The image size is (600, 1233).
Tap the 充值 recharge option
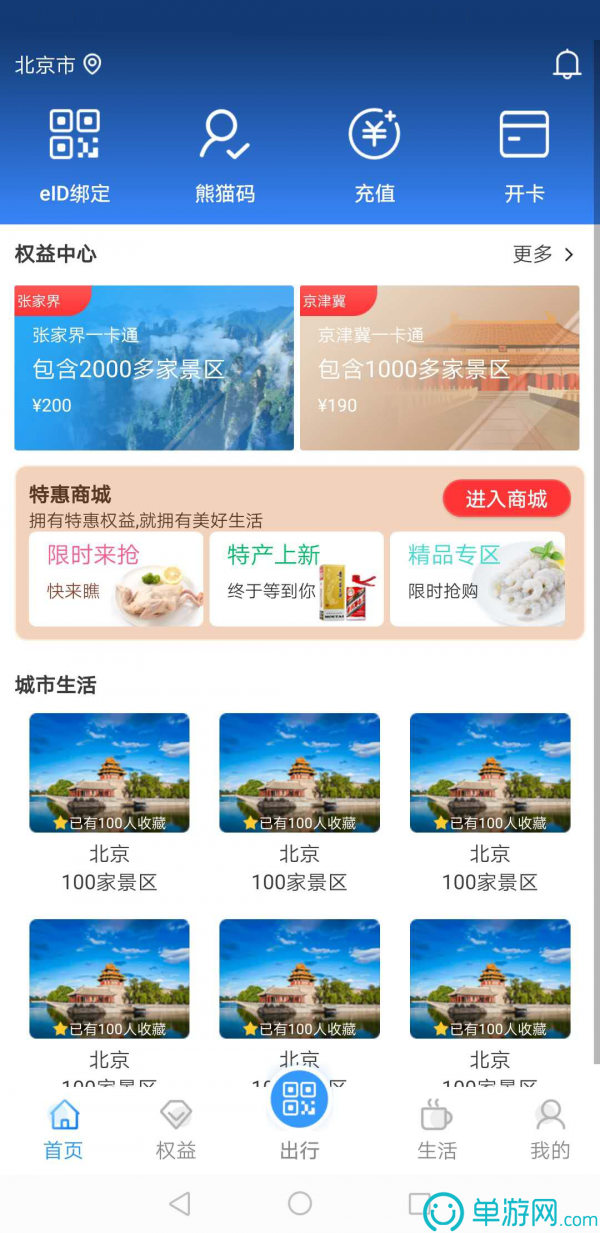pyautogui.click(x=375, y=156)
